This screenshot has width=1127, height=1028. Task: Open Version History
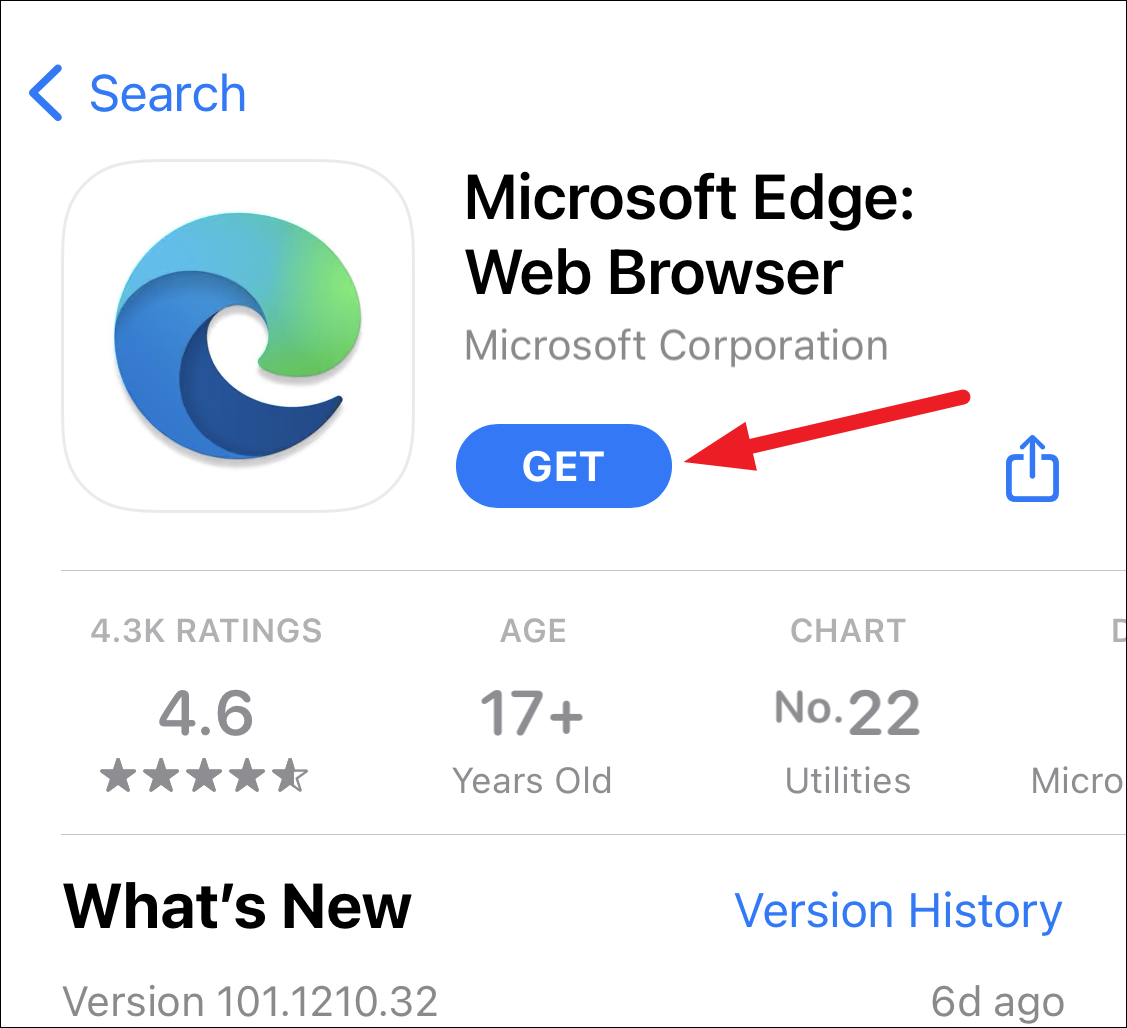[x=897, y=911]
